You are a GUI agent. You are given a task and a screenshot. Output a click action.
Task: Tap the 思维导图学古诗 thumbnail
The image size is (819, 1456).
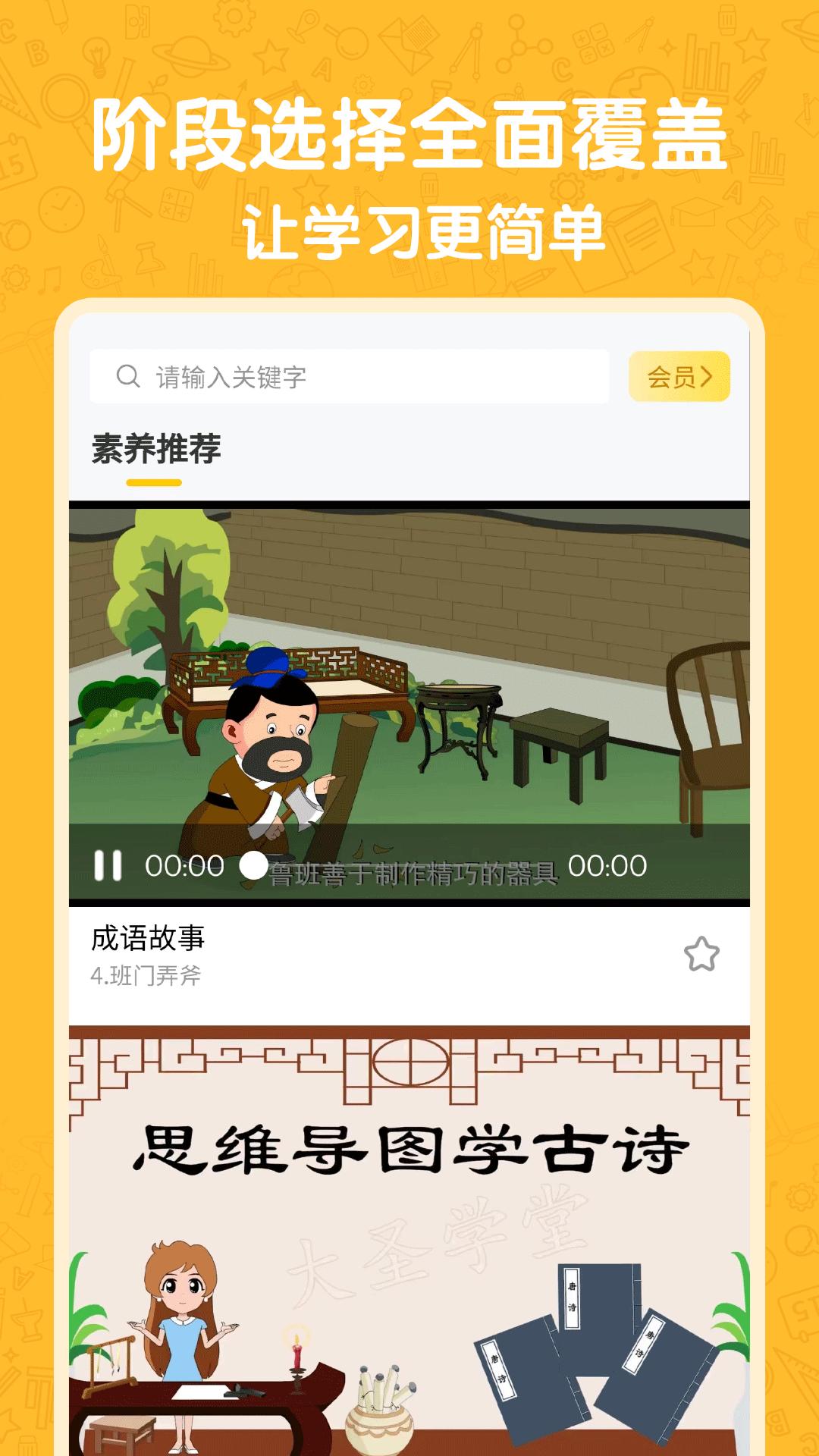click(x=409, y=1236)
